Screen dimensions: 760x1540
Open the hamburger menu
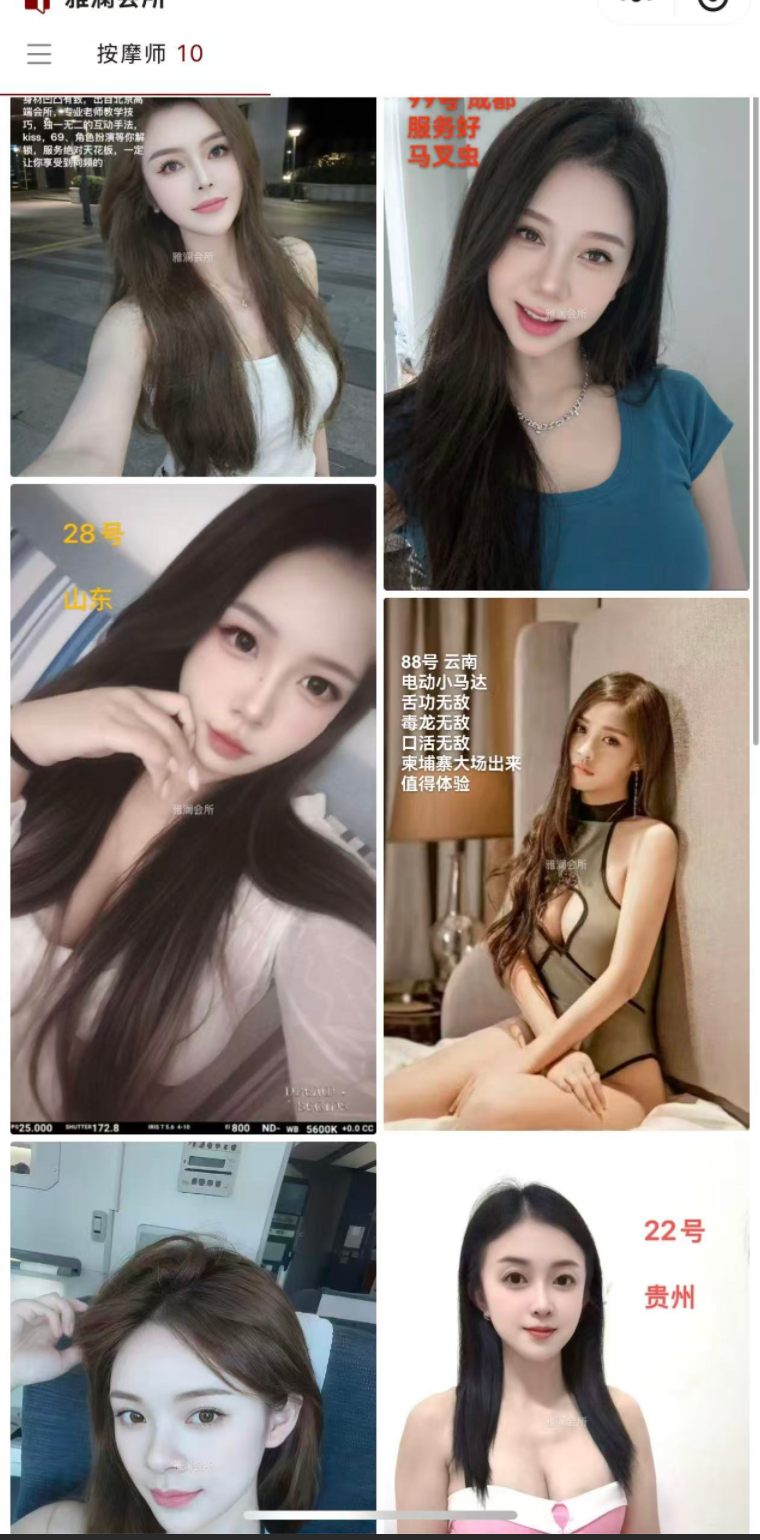[x=39, y=54]
